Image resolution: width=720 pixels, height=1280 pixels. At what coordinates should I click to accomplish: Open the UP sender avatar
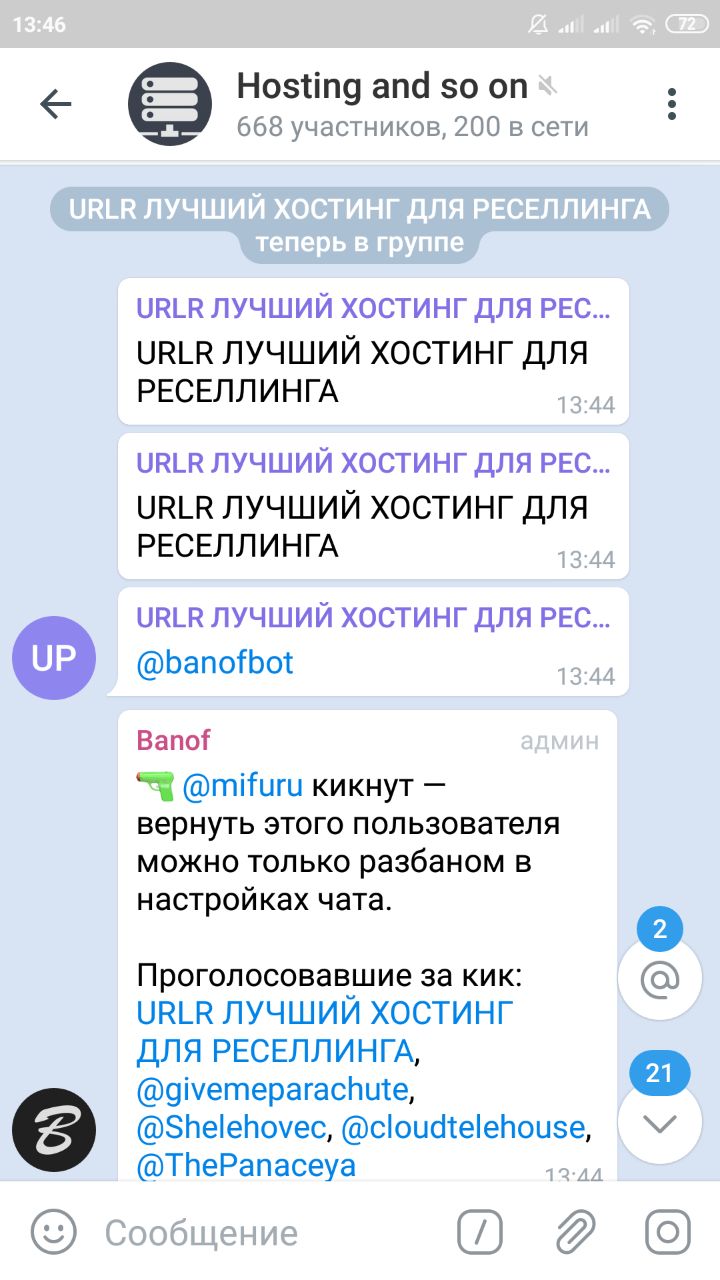click(x=54, y=658)
